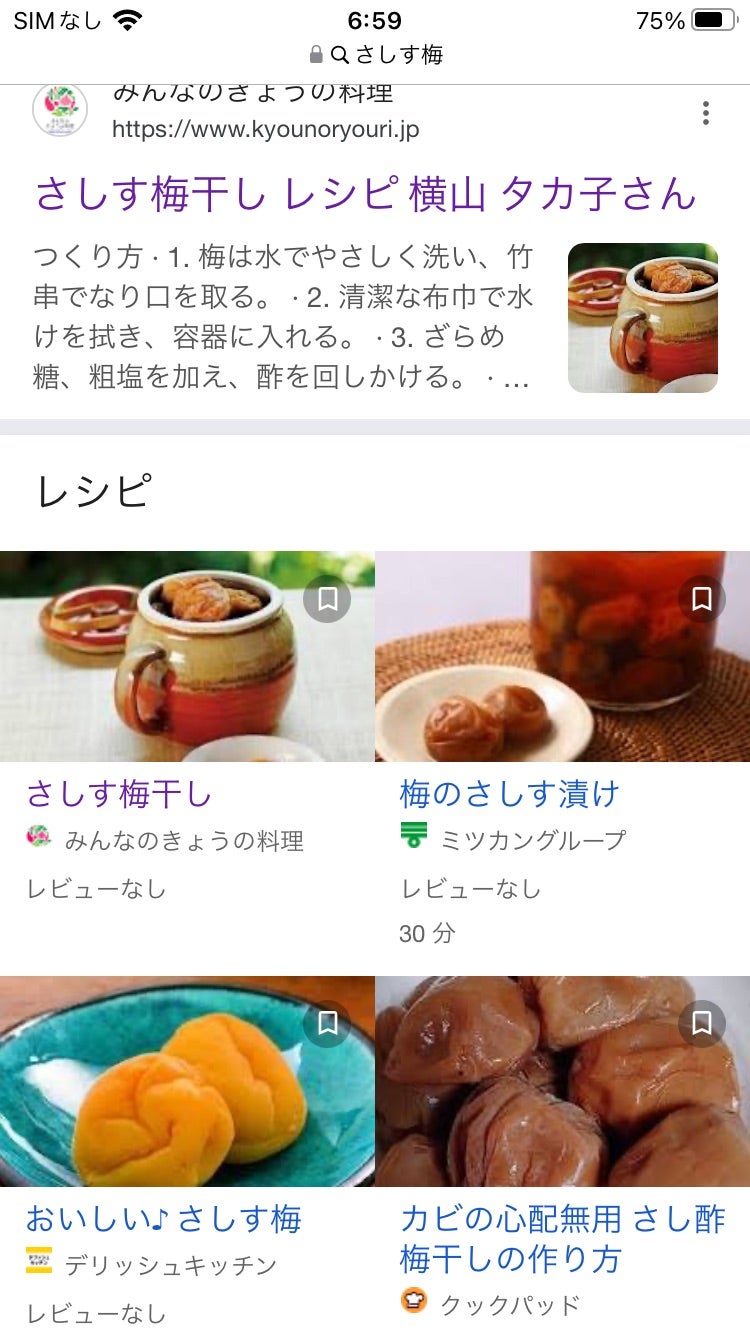Toggle the bookmark on the さしす梅干し card
Image resolution: width=750 pixels, height=1334 pixels.
pyautogui.click(x=327, y=598)
